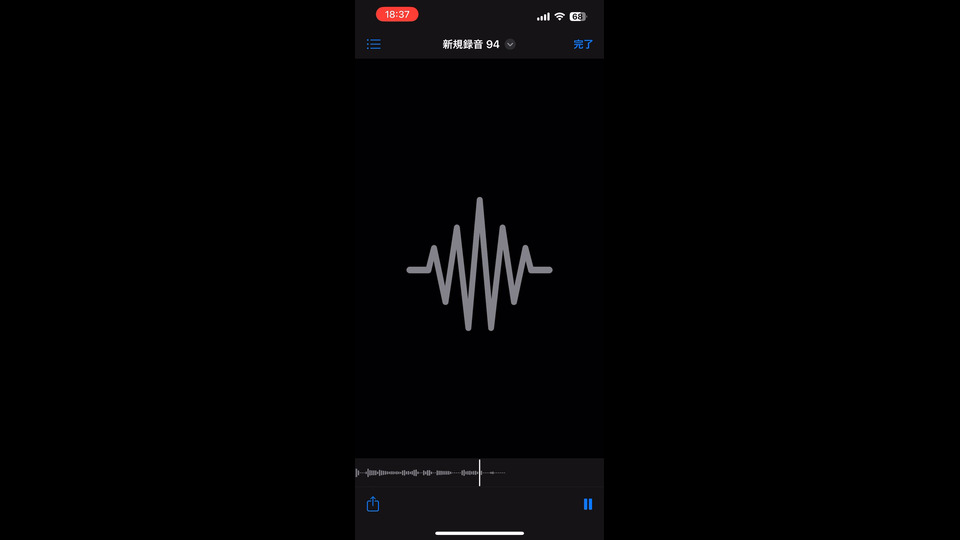Pause the recording
The width and height of the screenshot is (960, 540).
click(588, 504)
